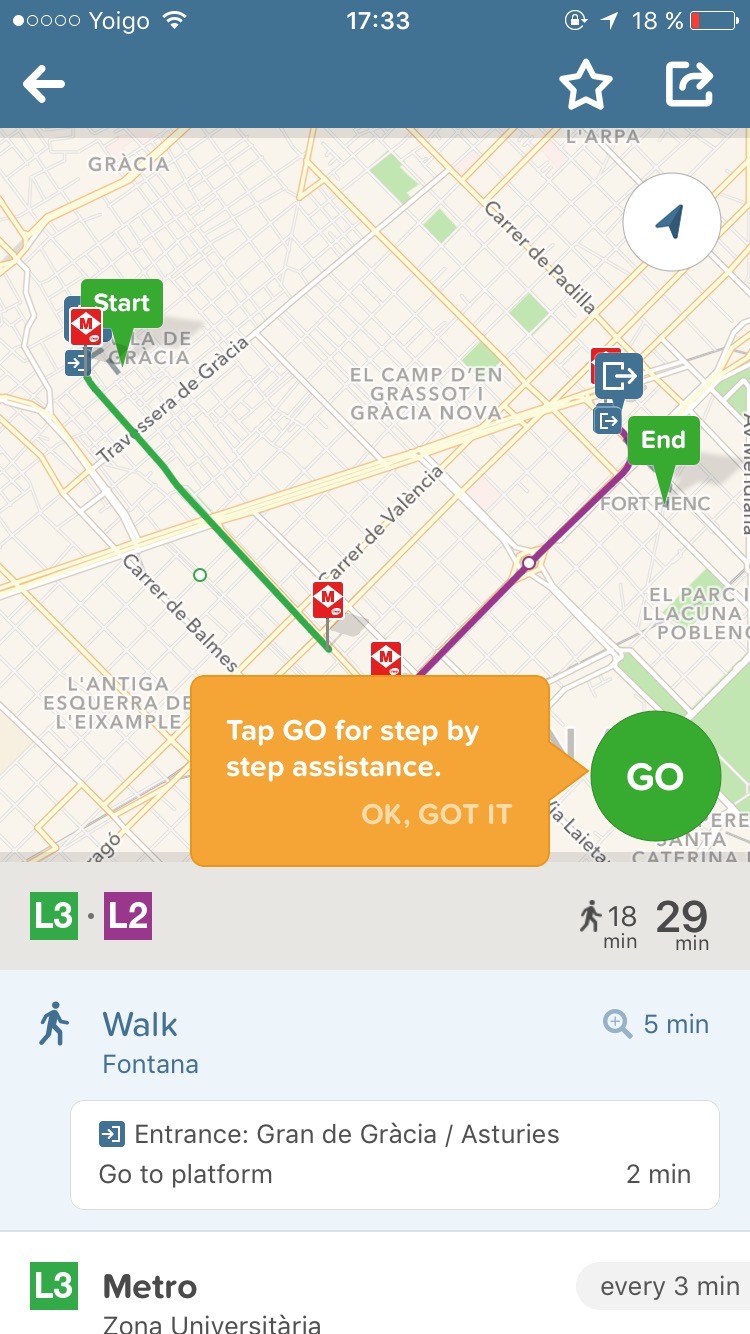
Task: Share this route
Action: coord(690,85)
